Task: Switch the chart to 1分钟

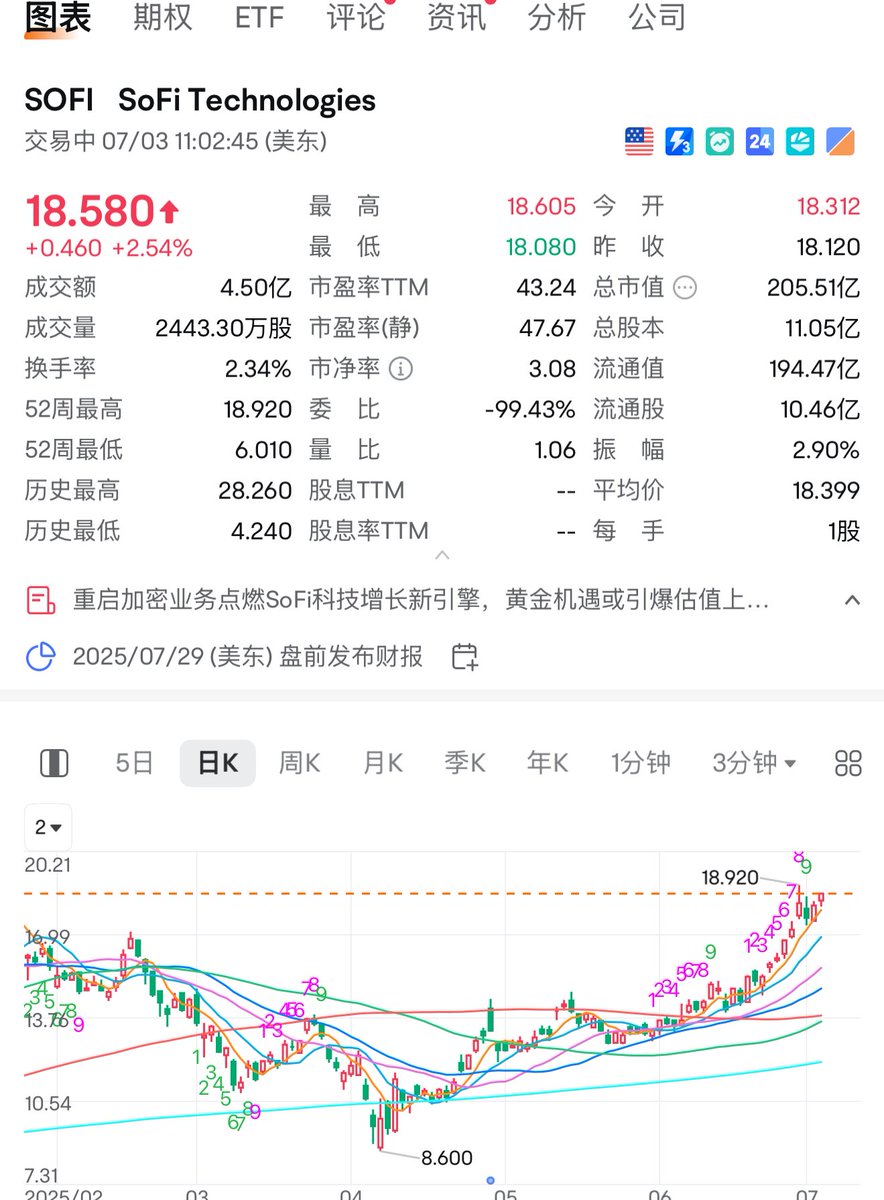Action: coord(640,763)
